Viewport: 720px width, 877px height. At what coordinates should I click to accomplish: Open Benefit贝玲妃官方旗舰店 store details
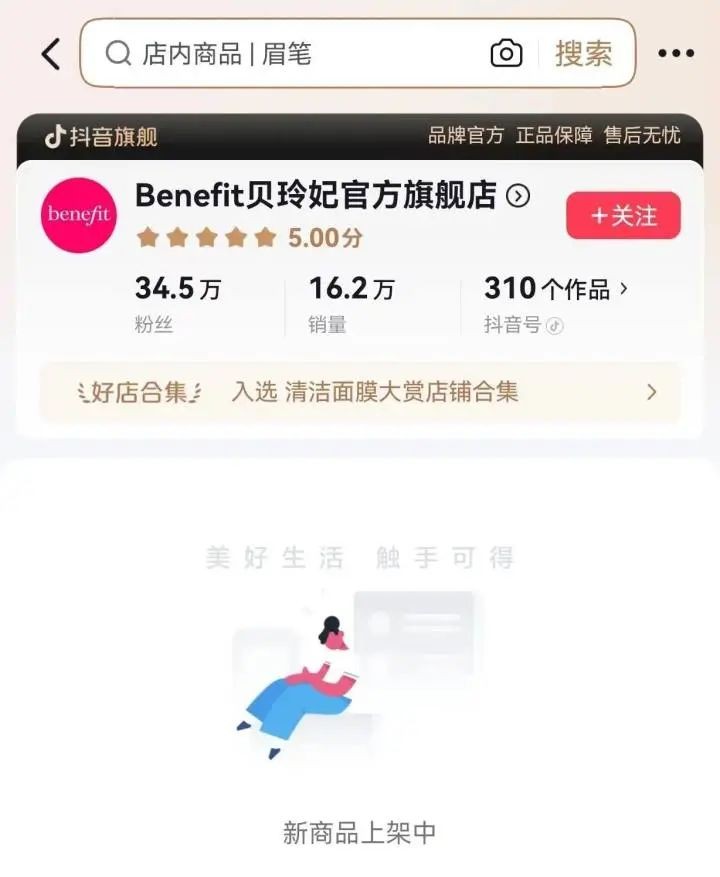coord(518,196)
